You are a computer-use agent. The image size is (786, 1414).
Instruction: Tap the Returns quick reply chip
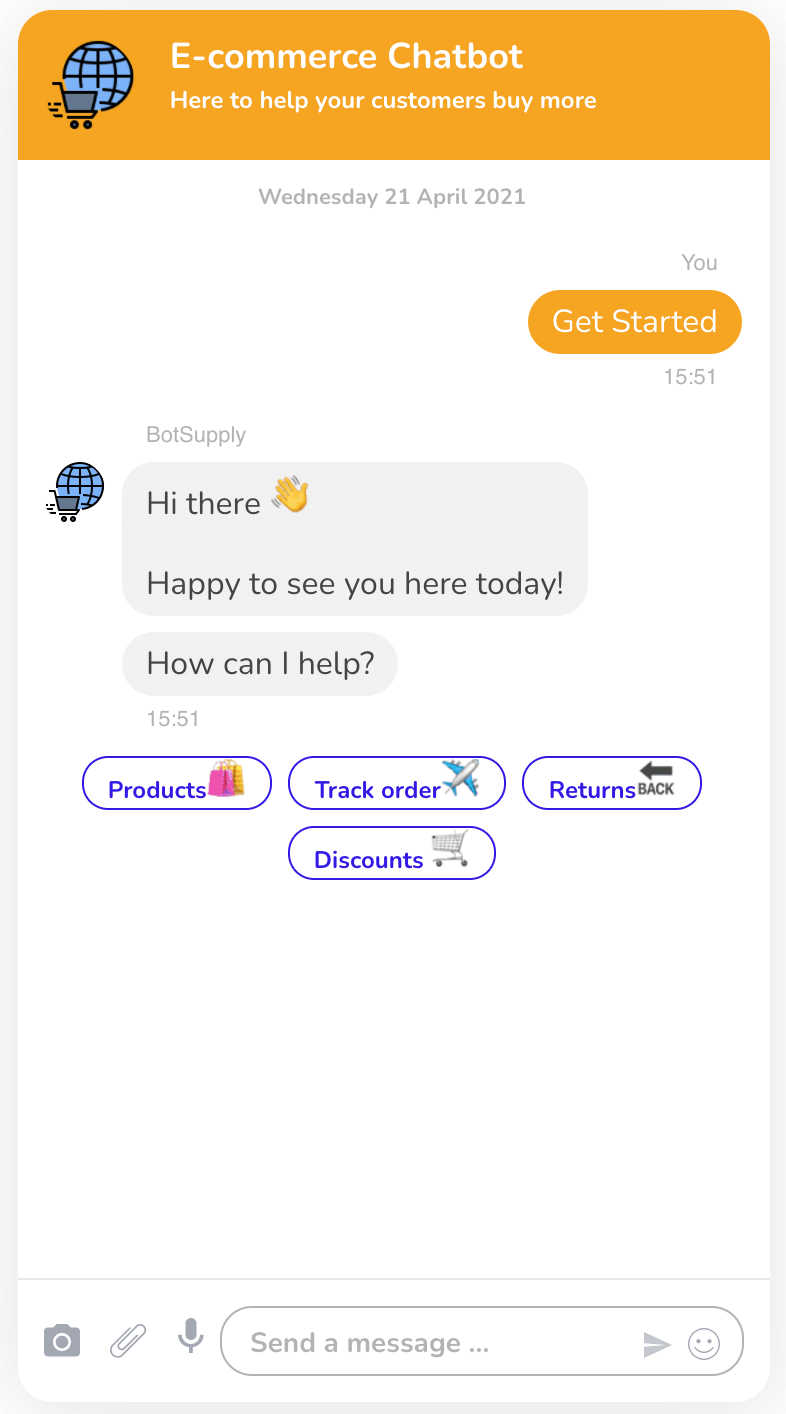point(611,783)
